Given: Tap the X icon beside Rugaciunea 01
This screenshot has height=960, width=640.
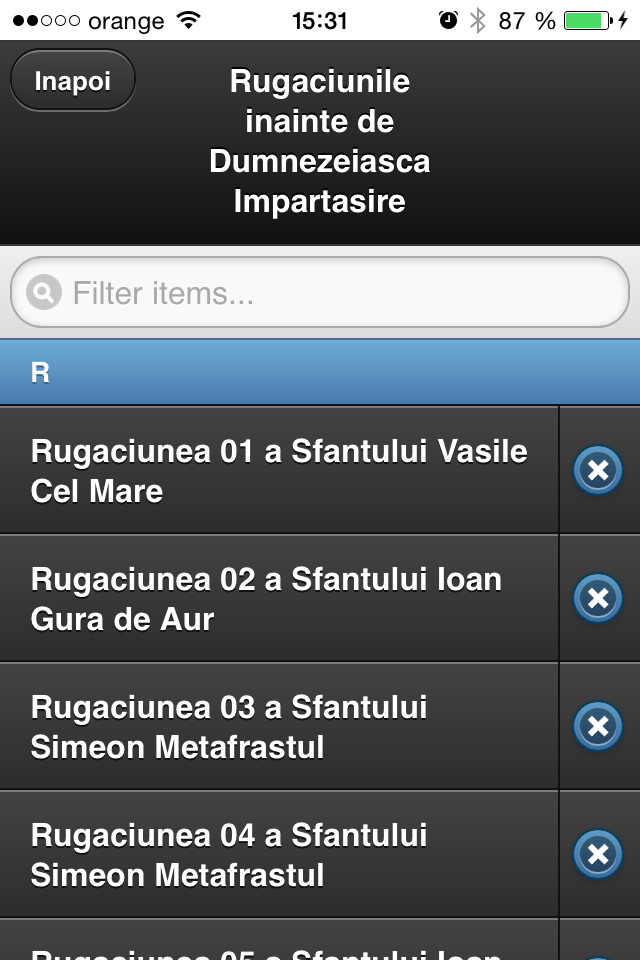Looking at the screenshot, I should (598, 470).
